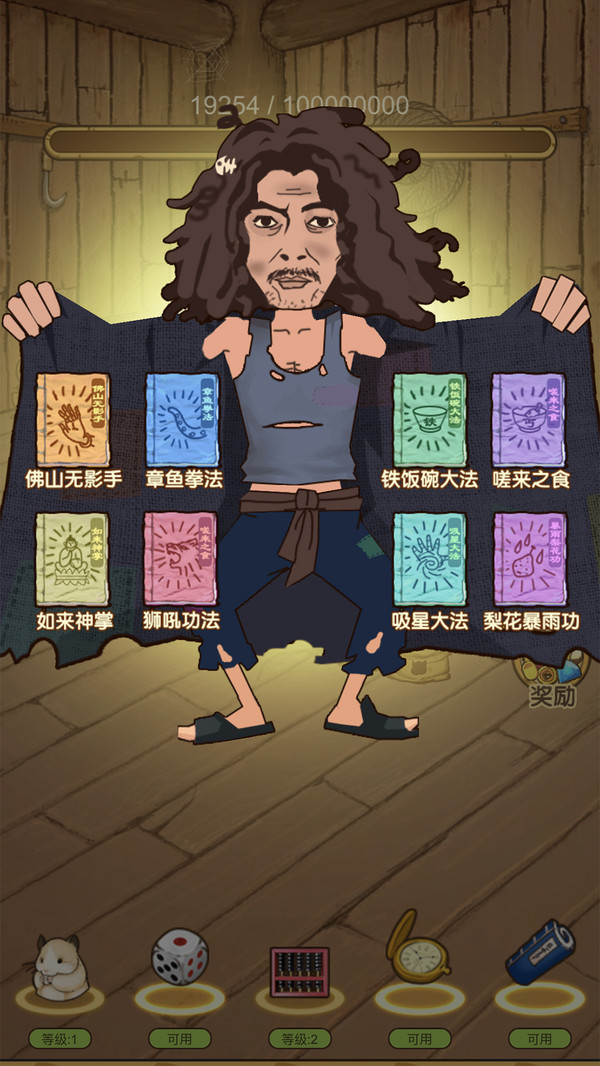Select the 如来神掌 skill book

click(x=73, y=560)
